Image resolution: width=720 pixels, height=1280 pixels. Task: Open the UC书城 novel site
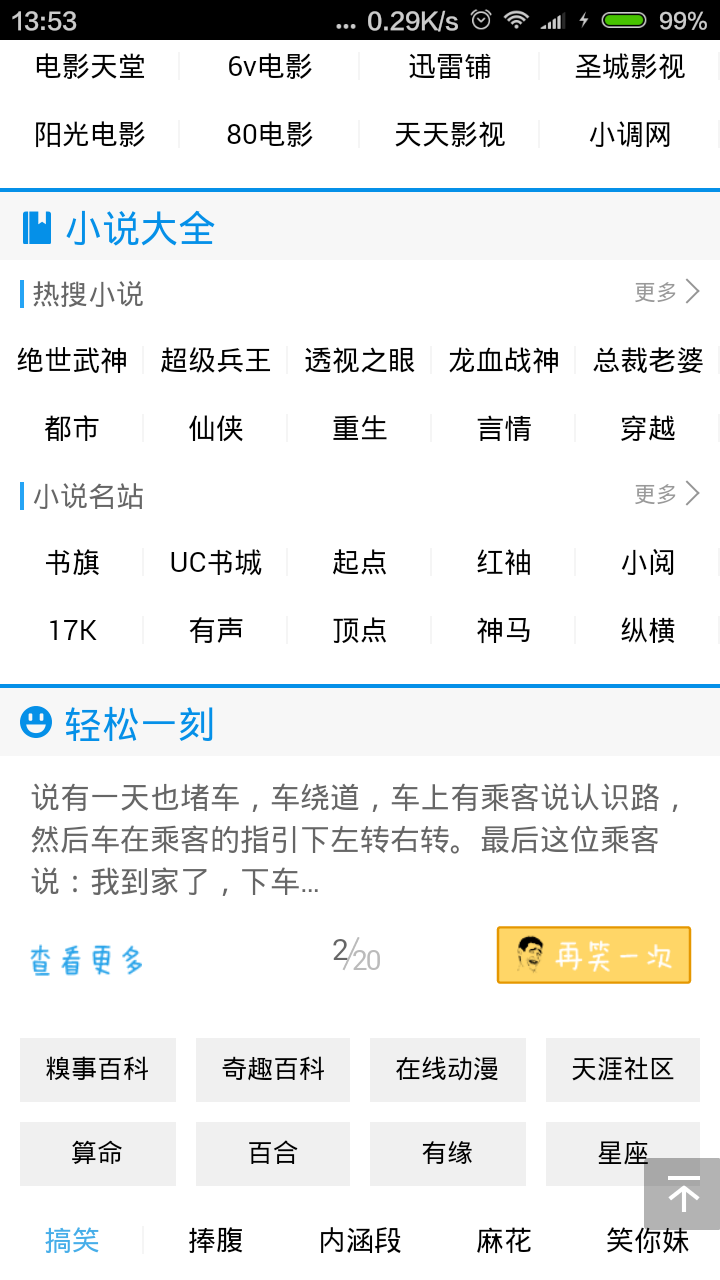(216, 563)
